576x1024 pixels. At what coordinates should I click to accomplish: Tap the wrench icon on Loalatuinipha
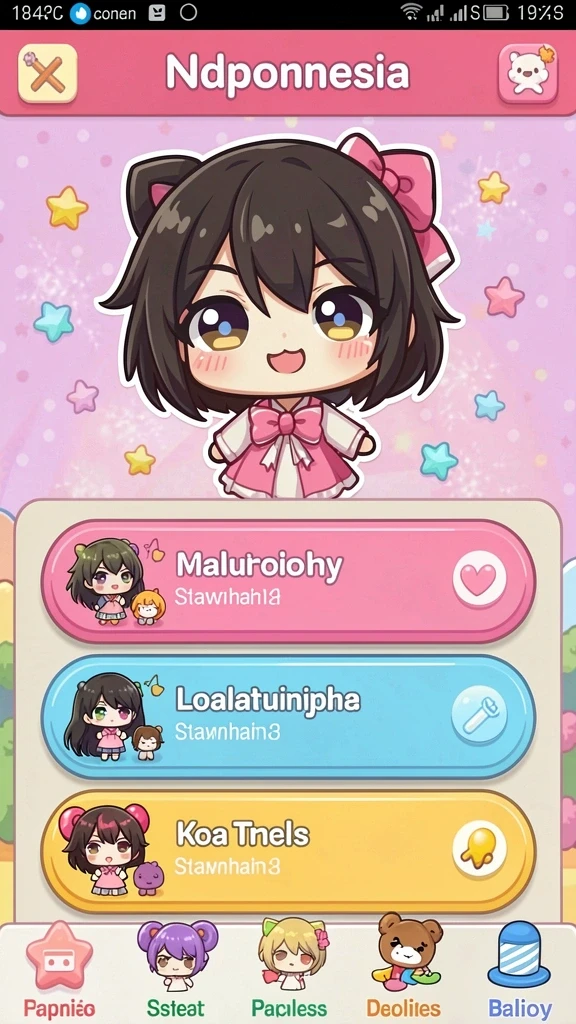click(x=479, y=714)
